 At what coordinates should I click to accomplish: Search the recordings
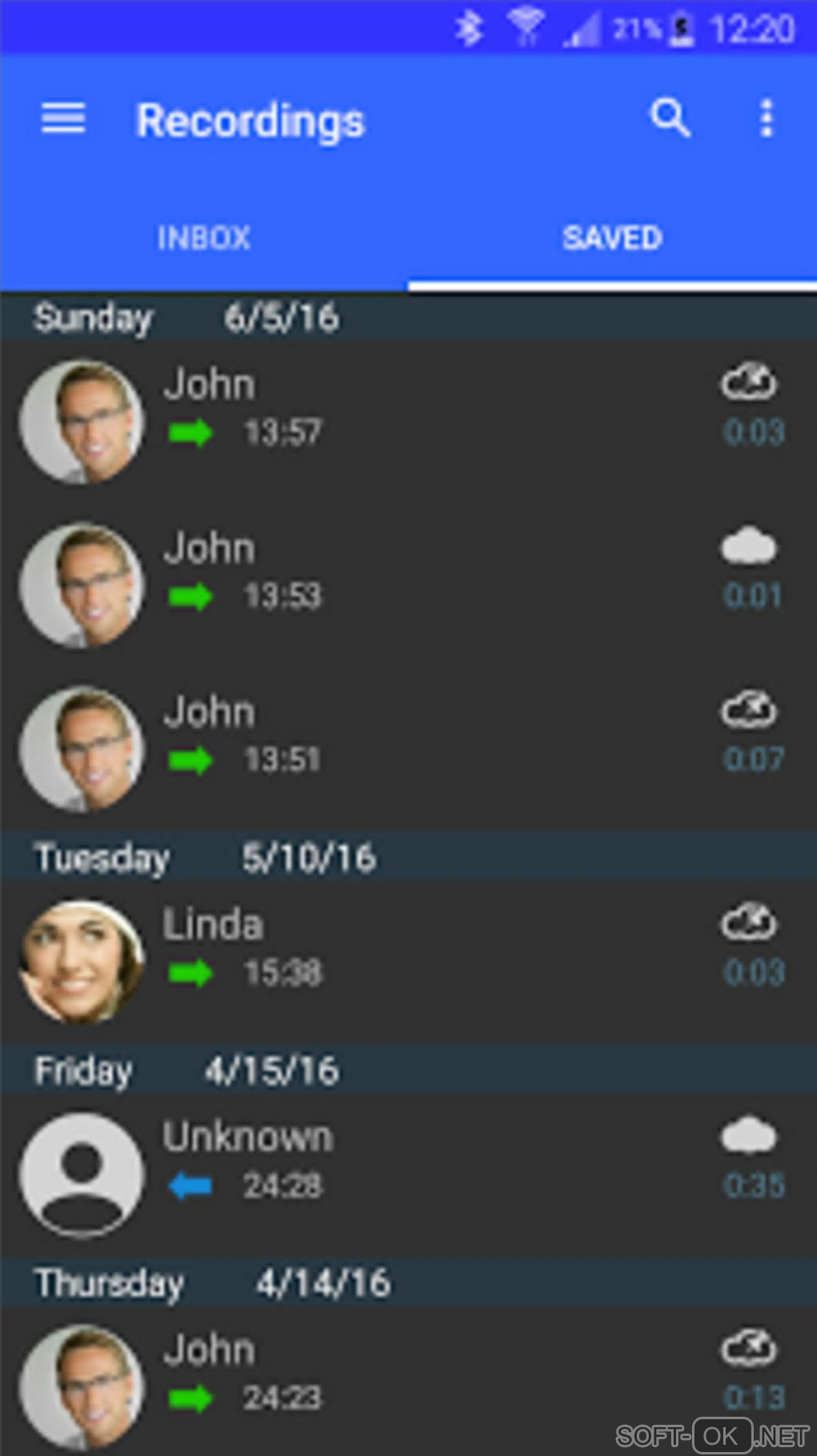[670, 119]
